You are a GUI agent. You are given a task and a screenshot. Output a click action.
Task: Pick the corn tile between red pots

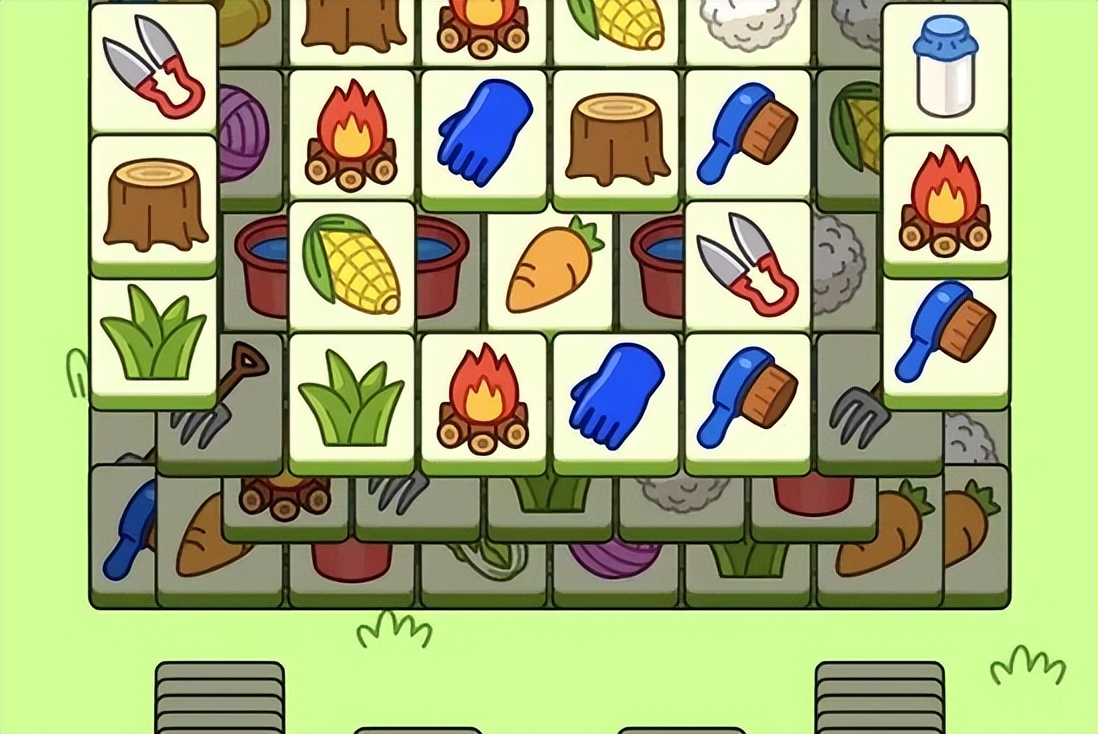click(352, 265)
